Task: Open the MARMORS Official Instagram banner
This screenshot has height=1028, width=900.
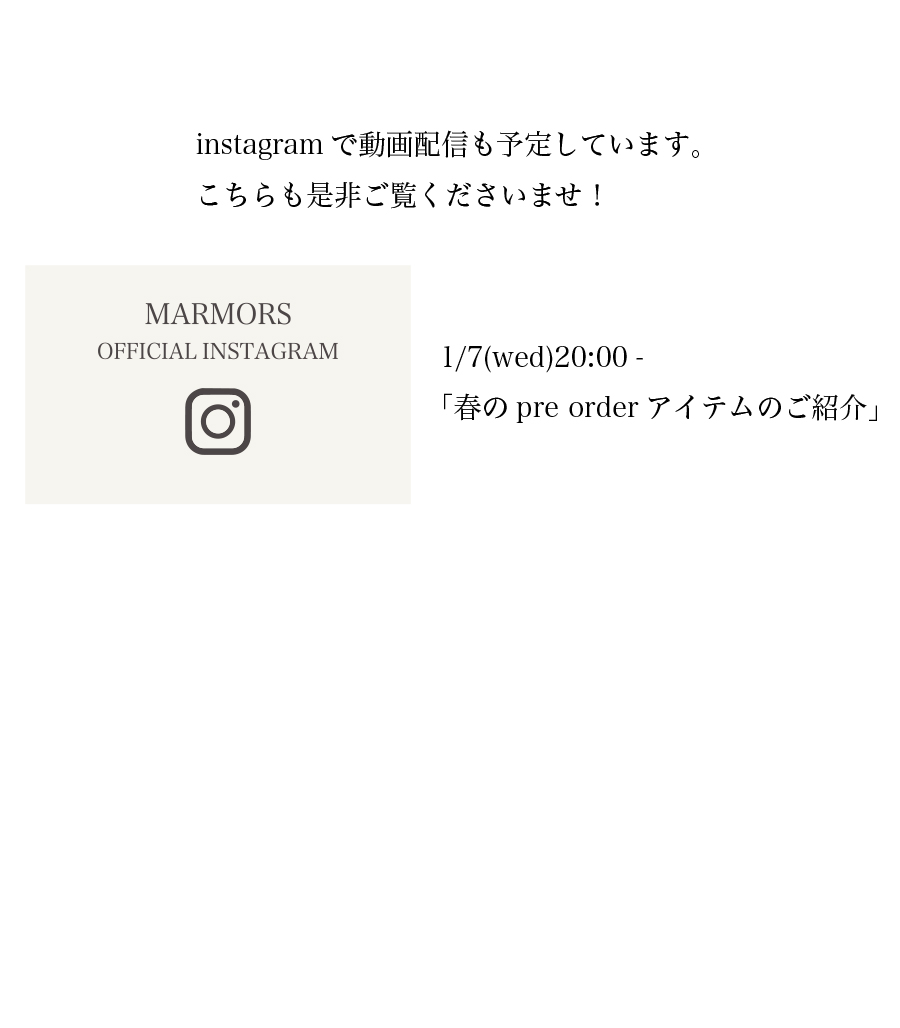Action: coord(217,384)
